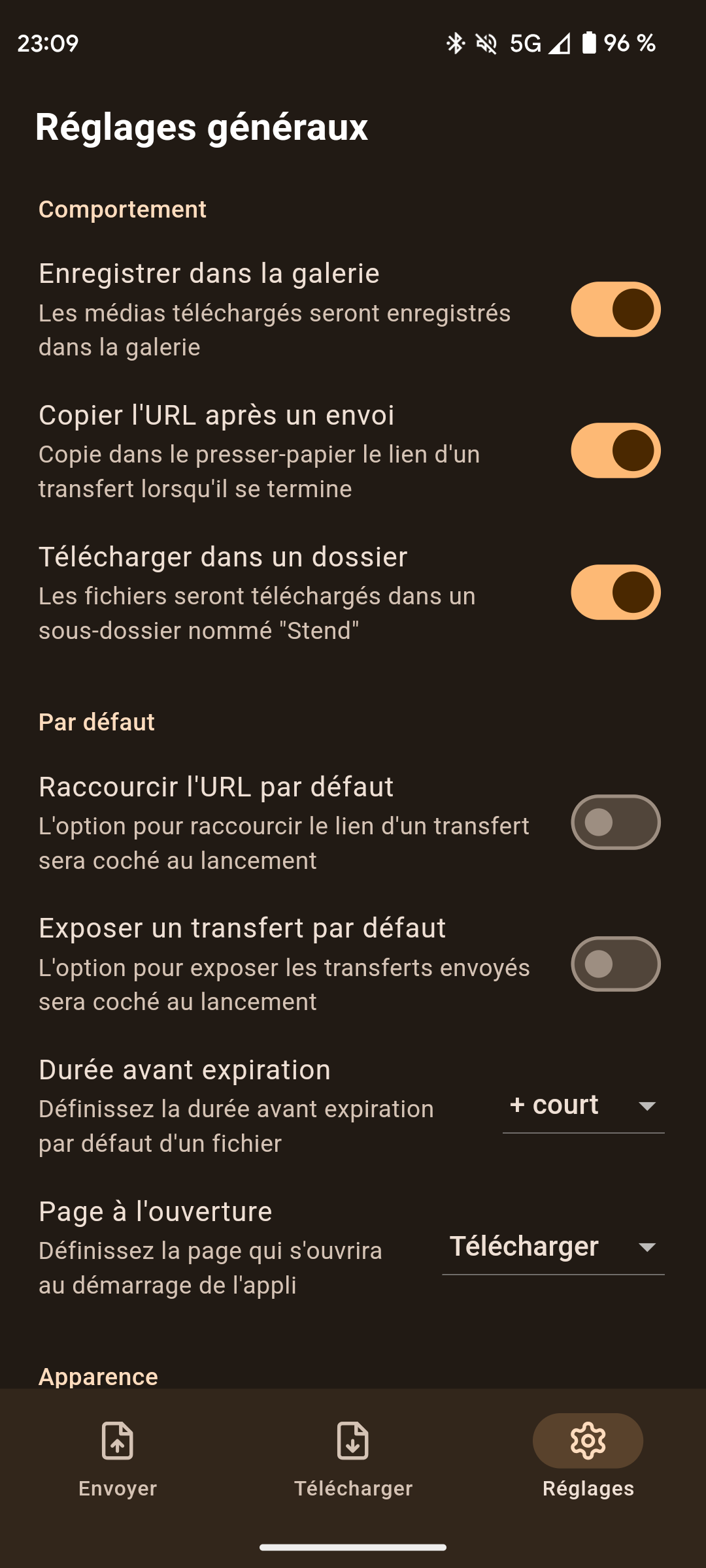This screenshot has width=706, height=1568.
Task: Switch to the Télécharger tab
Action: 353,1463
